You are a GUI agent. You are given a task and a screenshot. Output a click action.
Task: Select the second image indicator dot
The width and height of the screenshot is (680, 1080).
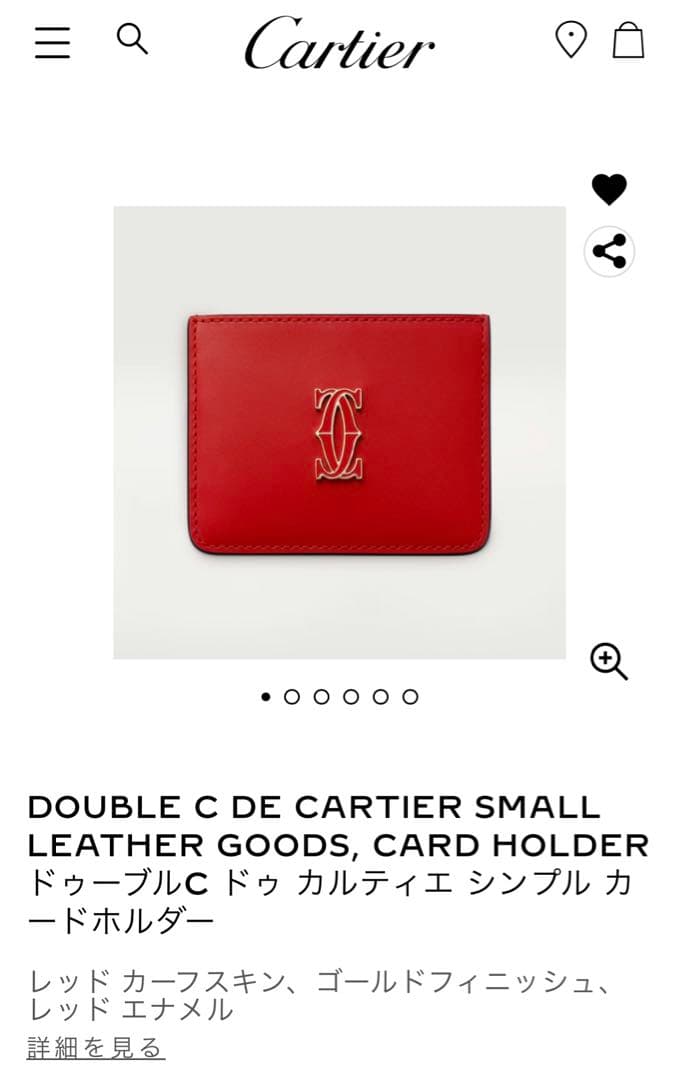point(292,697)
